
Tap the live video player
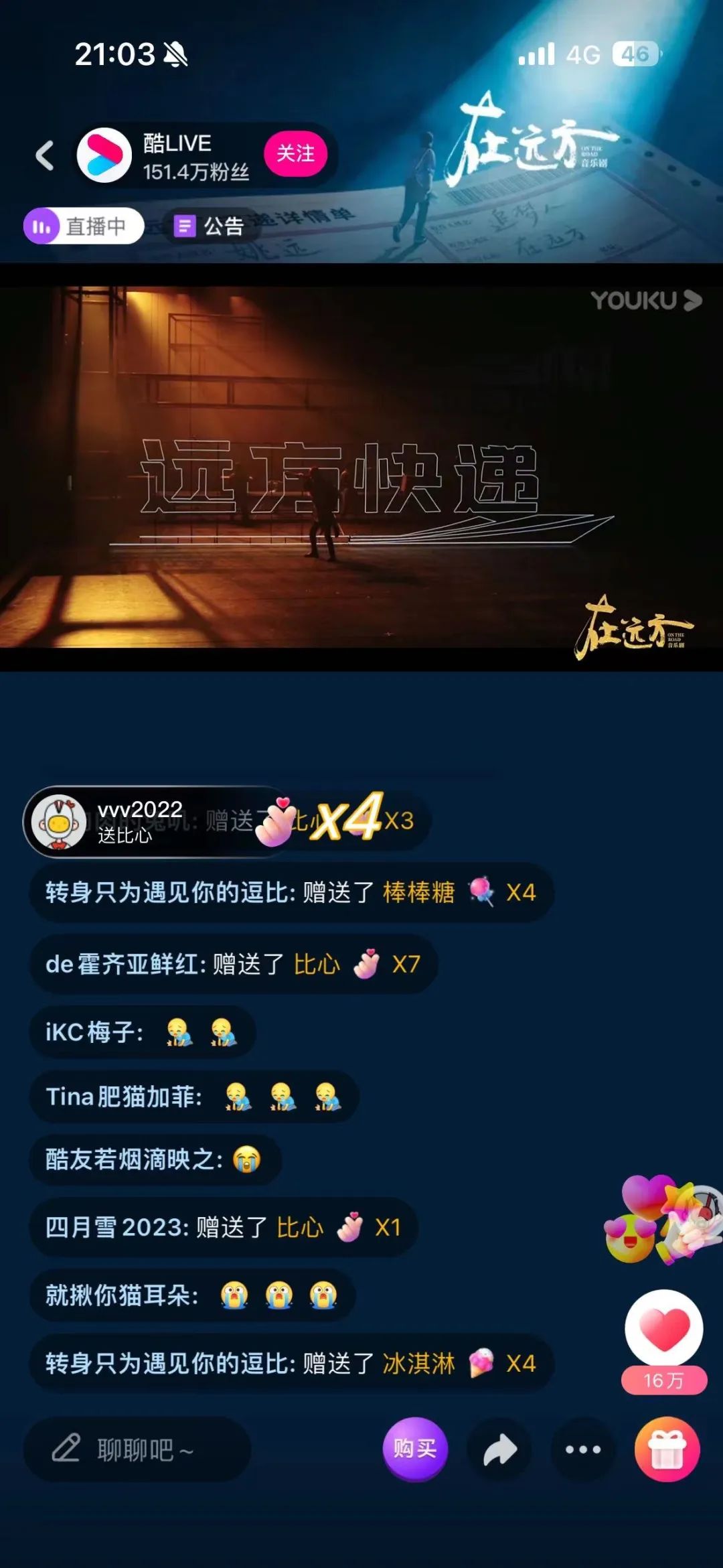361,467
